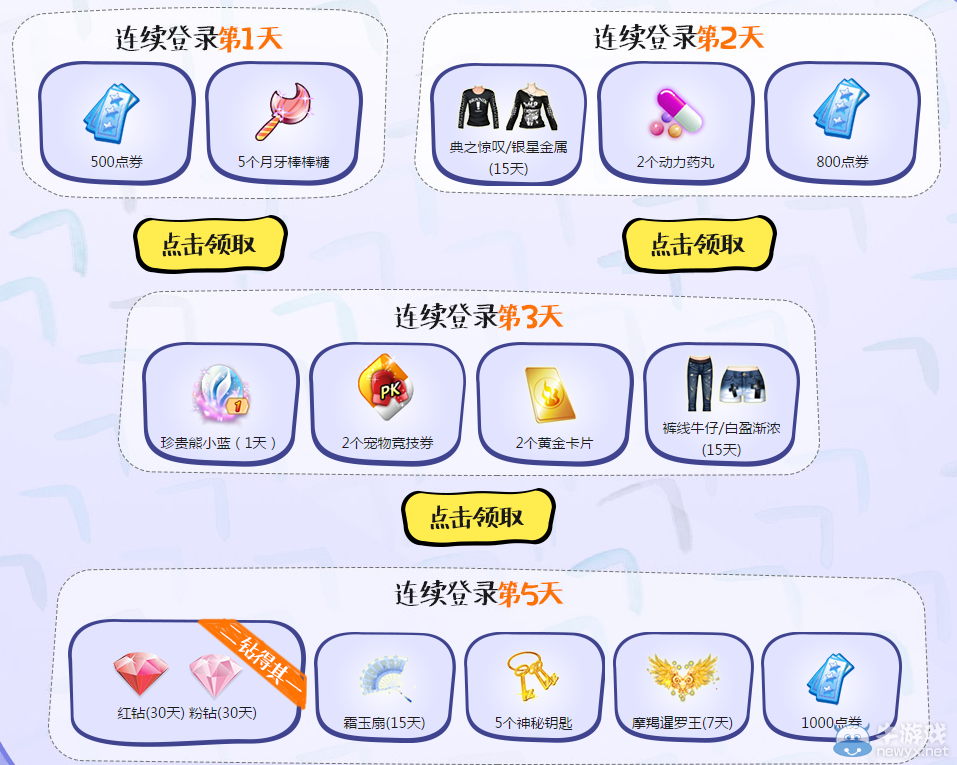This screenshot has height=765, width=957.
Task: Claim the 第3天 login reward
Action: pos(477,517)
